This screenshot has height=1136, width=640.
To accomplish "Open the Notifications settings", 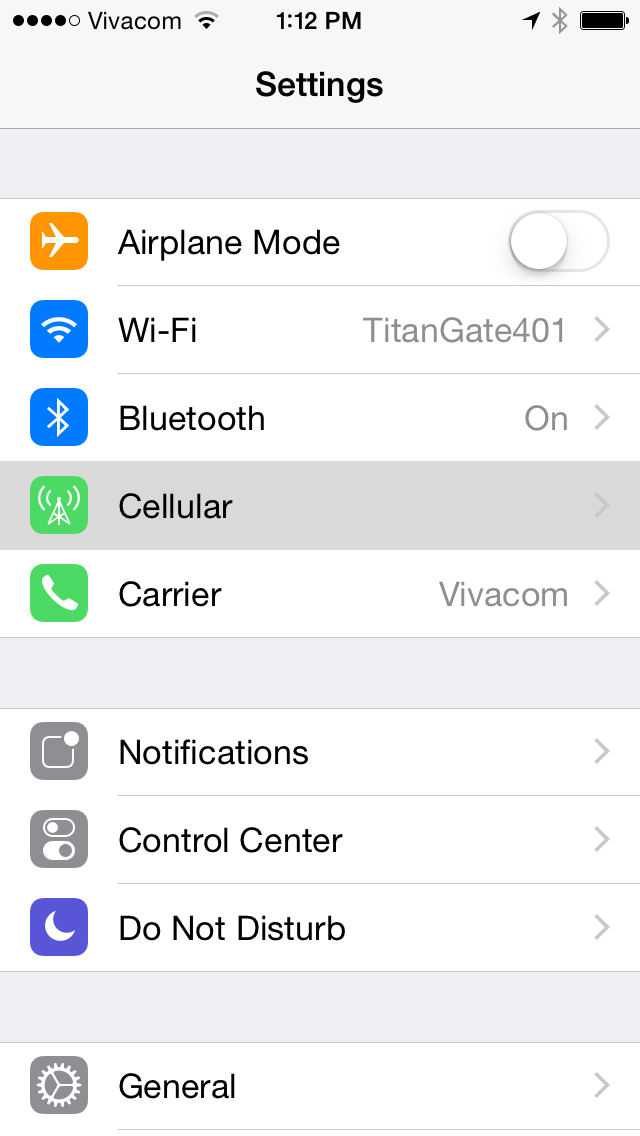I will pyautogui.click(x=320, y=752).
